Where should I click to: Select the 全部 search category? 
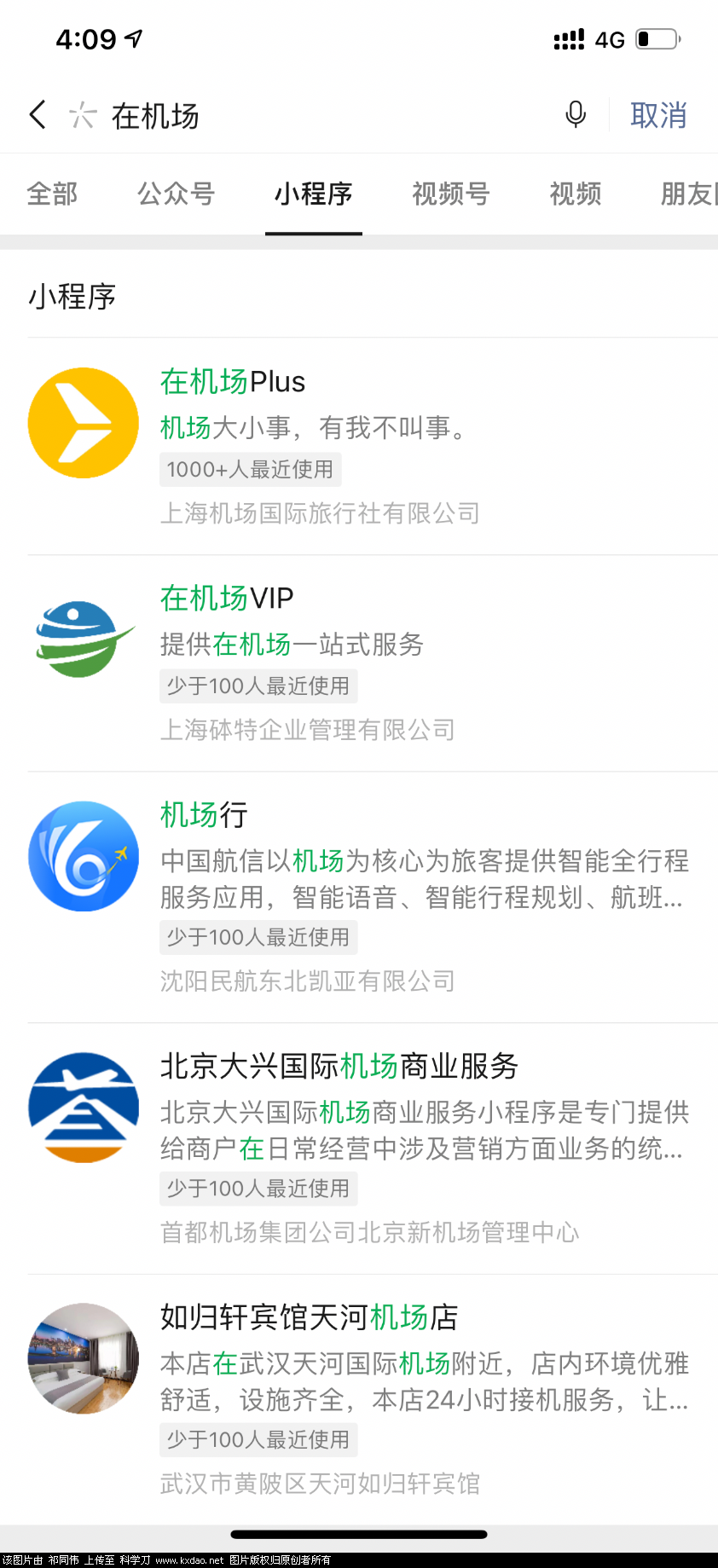pos(53,194)
